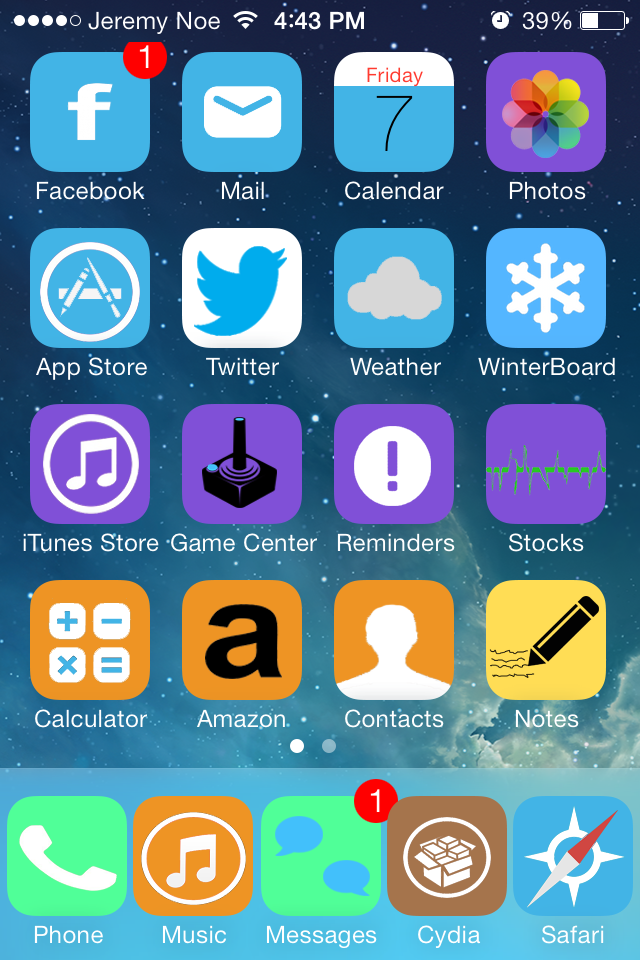
Task: Launch Cydia from the dock
Action: tap(447, 856)
